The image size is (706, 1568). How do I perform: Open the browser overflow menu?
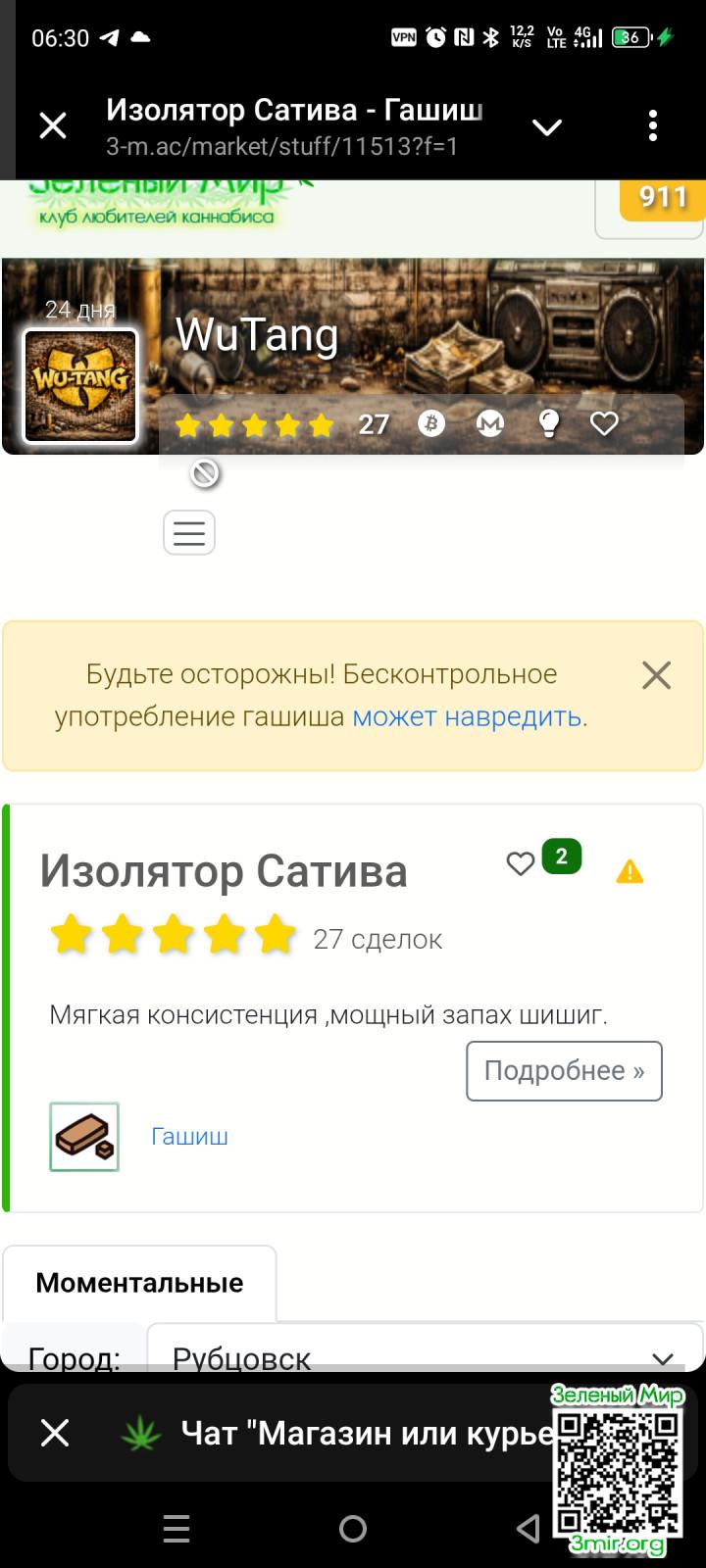[x=653, y=126]
